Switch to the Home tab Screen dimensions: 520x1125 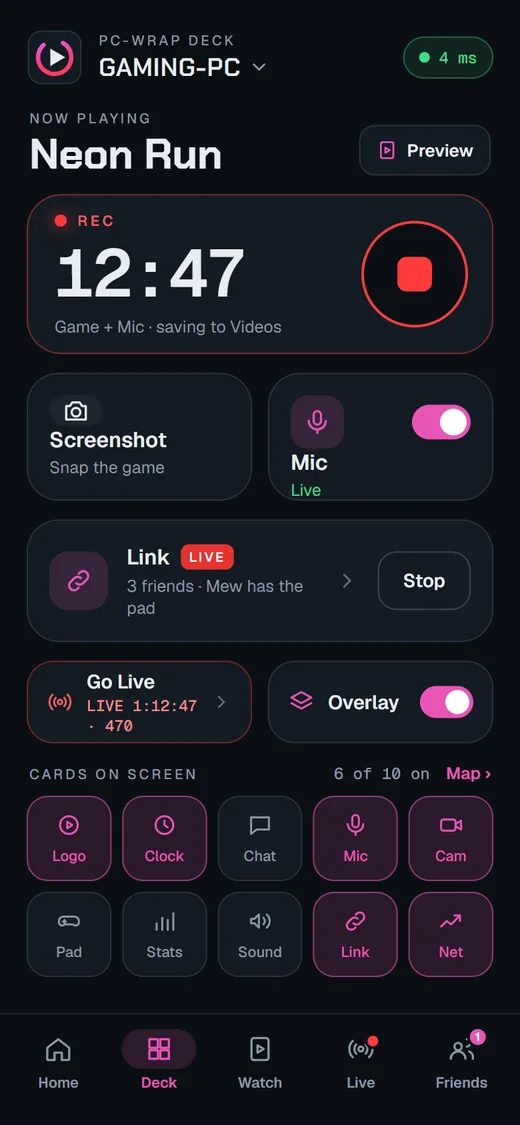(58, 1063)
